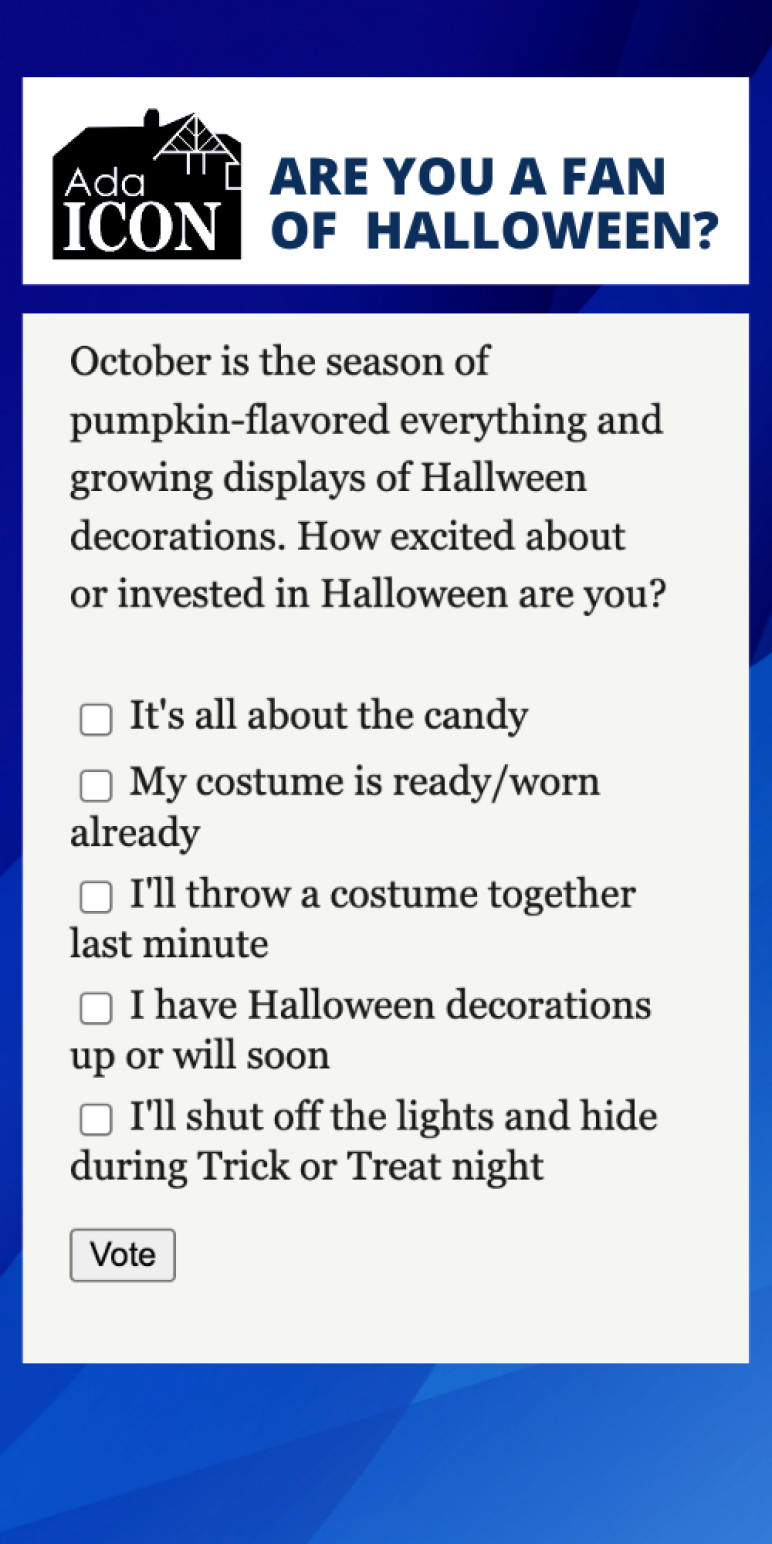Mark "I'll shut off the lights and hide"
This screenshot has width=772, height=1544.
point(96,1121)
